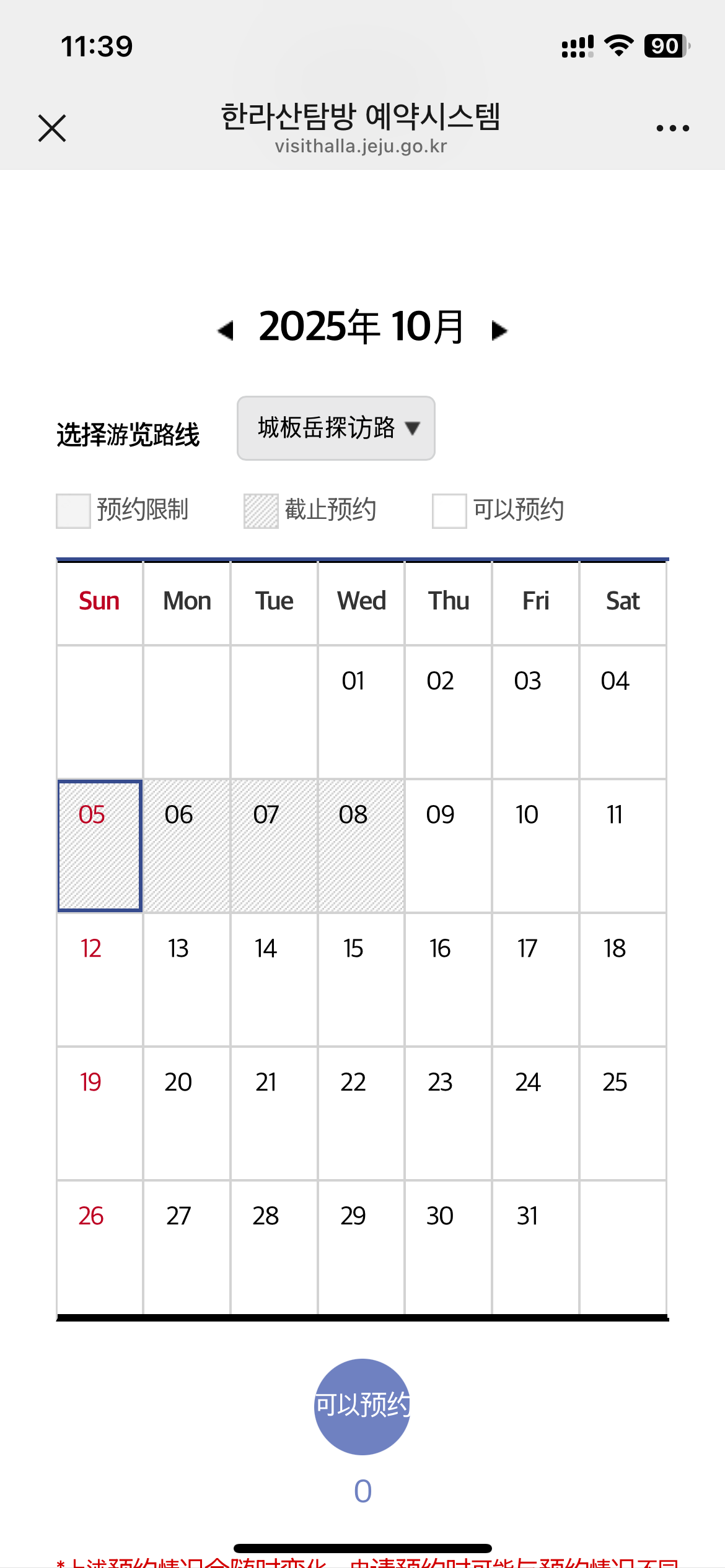Tap date 15 on the calendar

tap(361, 979)
